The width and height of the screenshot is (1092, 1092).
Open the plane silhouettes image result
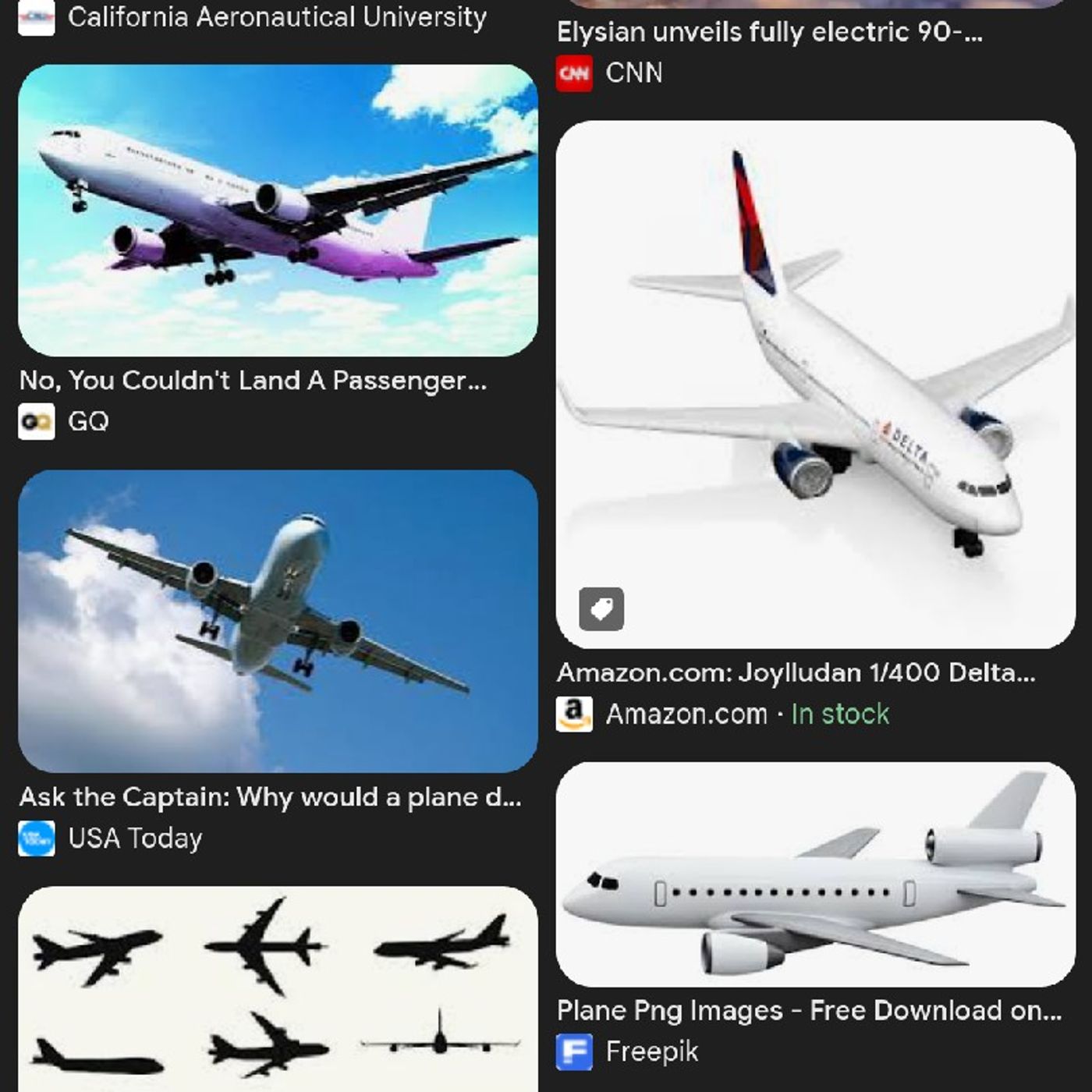(278, 991)
